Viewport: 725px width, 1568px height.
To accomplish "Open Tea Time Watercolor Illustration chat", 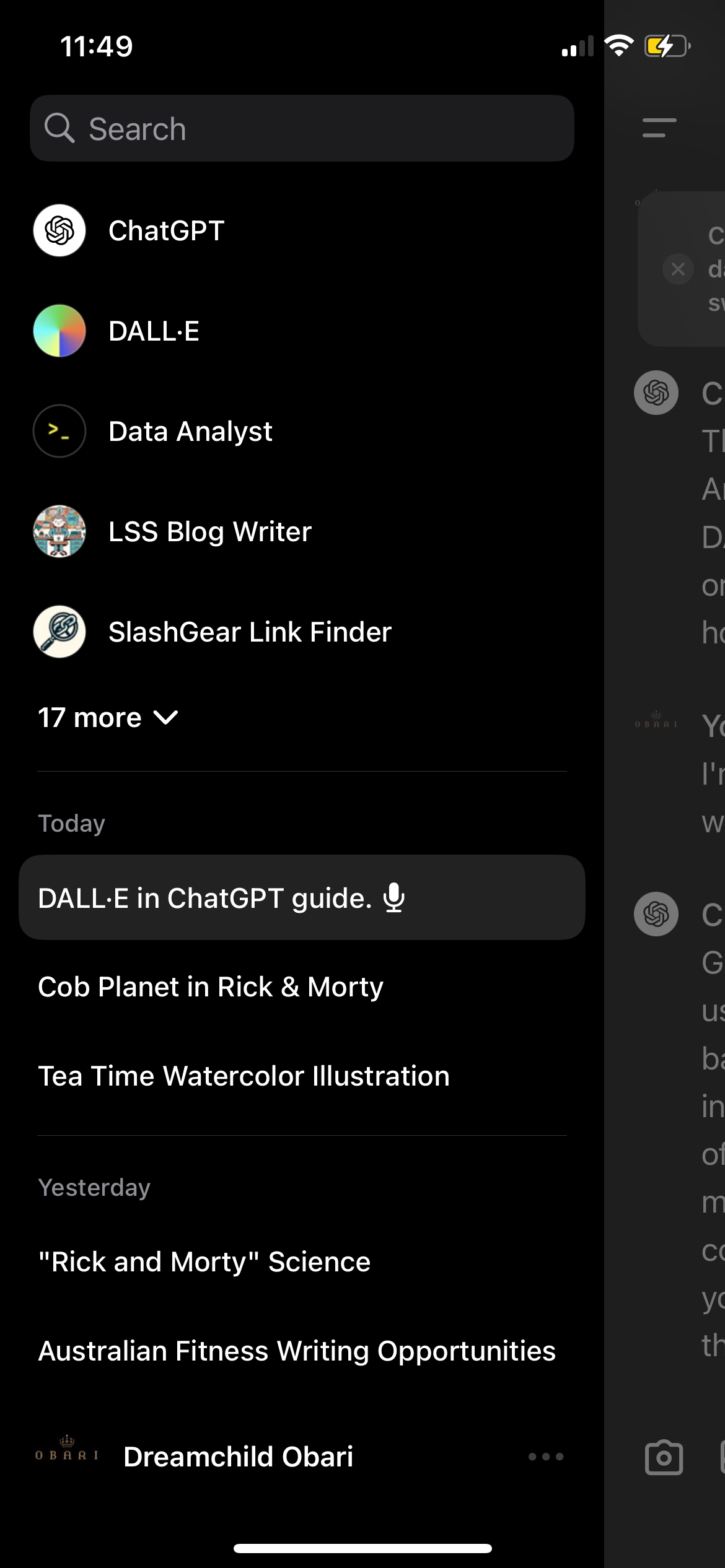I will coord(244,1076).
